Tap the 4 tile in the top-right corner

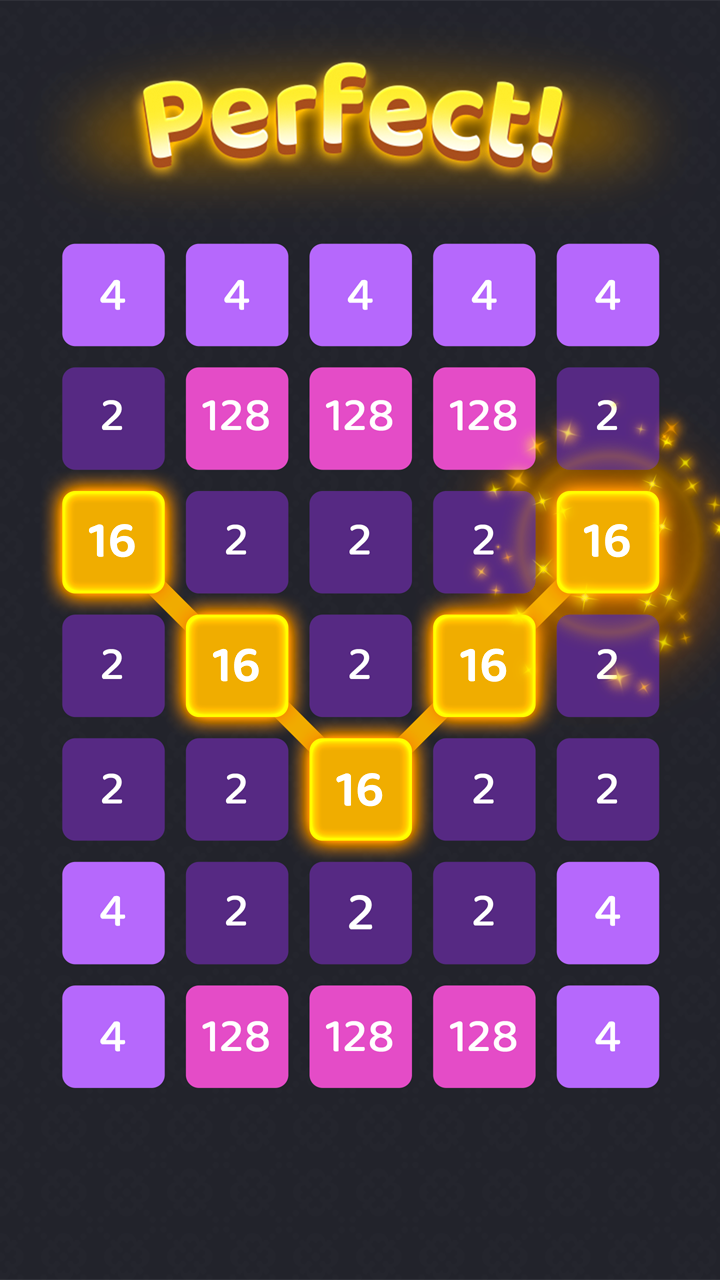608,294
